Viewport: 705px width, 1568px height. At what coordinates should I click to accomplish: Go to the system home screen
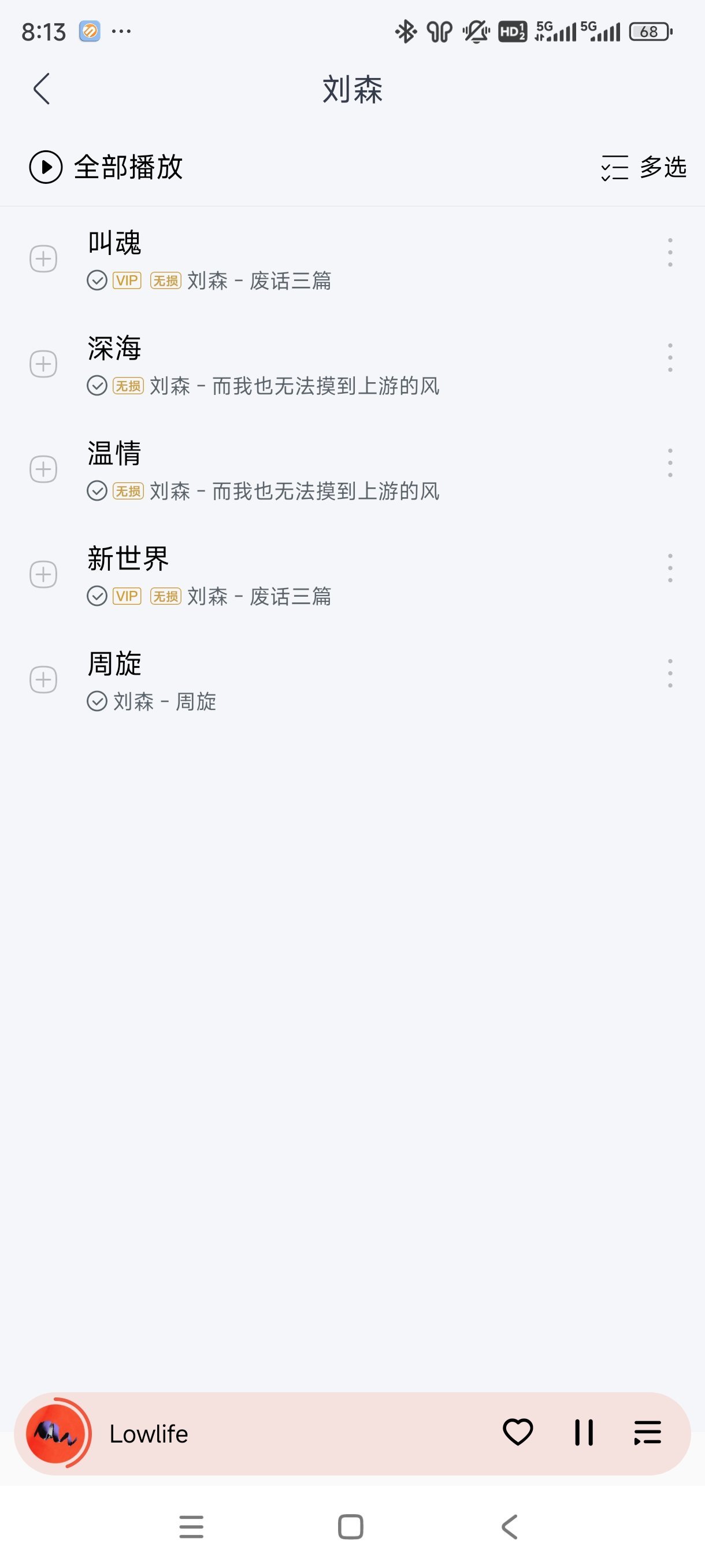350,1526
